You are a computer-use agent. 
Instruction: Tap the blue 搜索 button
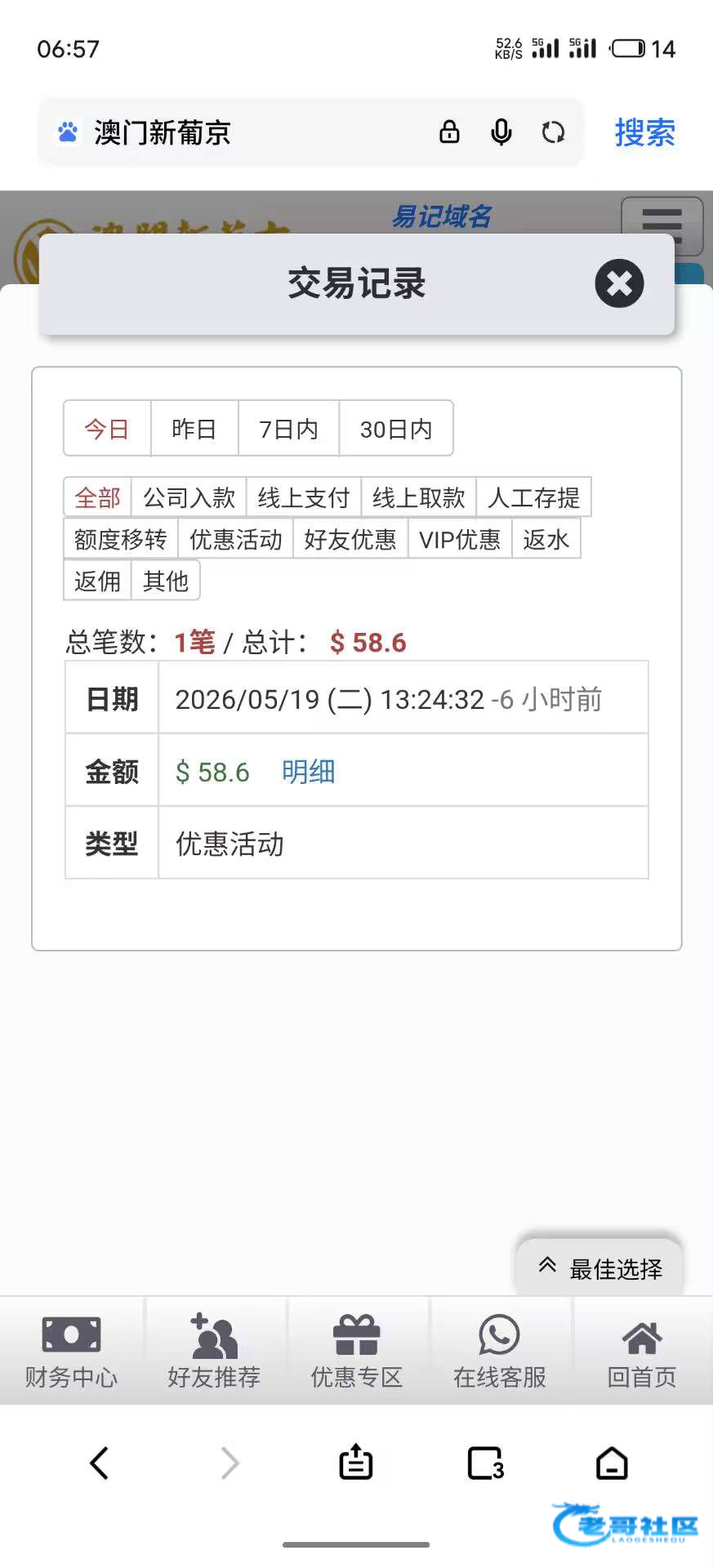point(645,132)
